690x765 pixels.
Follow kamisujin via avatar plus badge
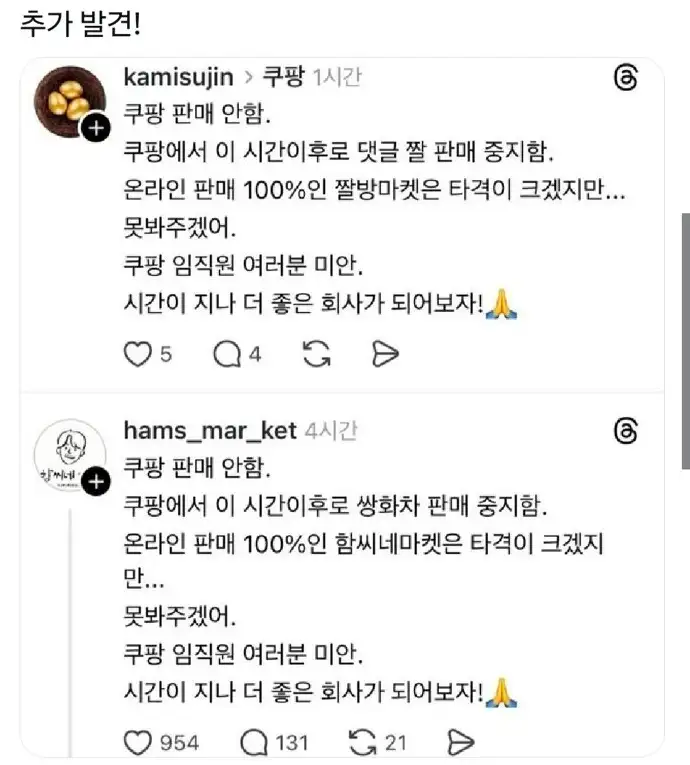95,129
